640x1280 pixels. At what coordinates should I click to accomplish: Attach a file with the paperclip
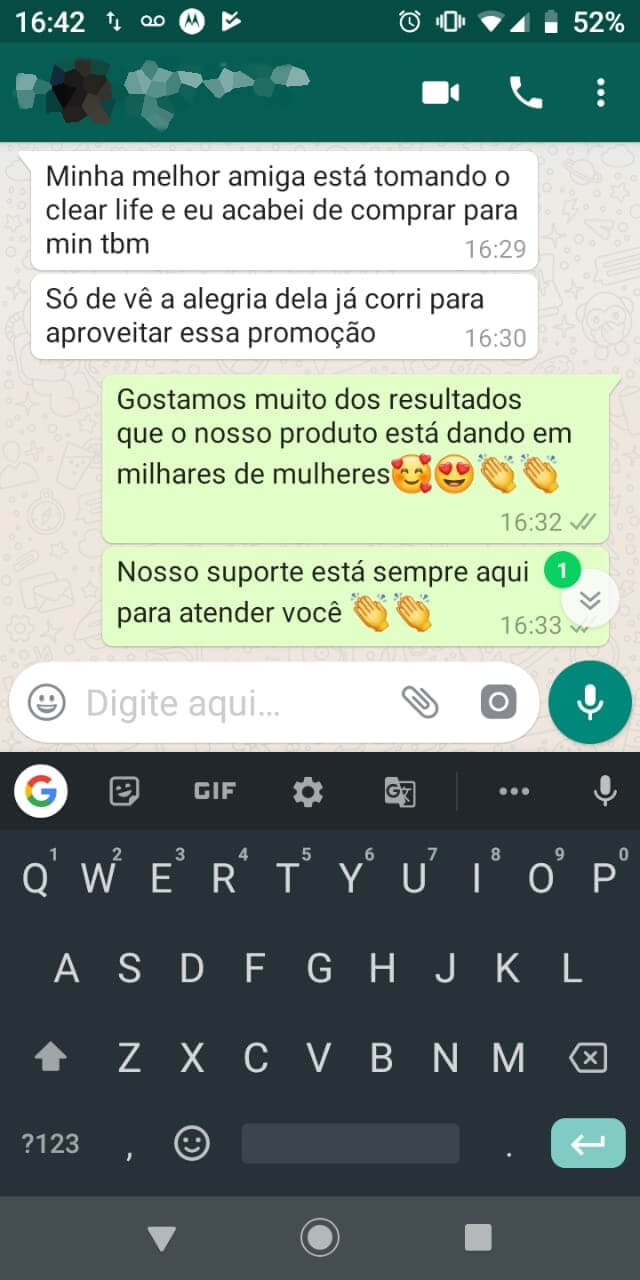420,703
